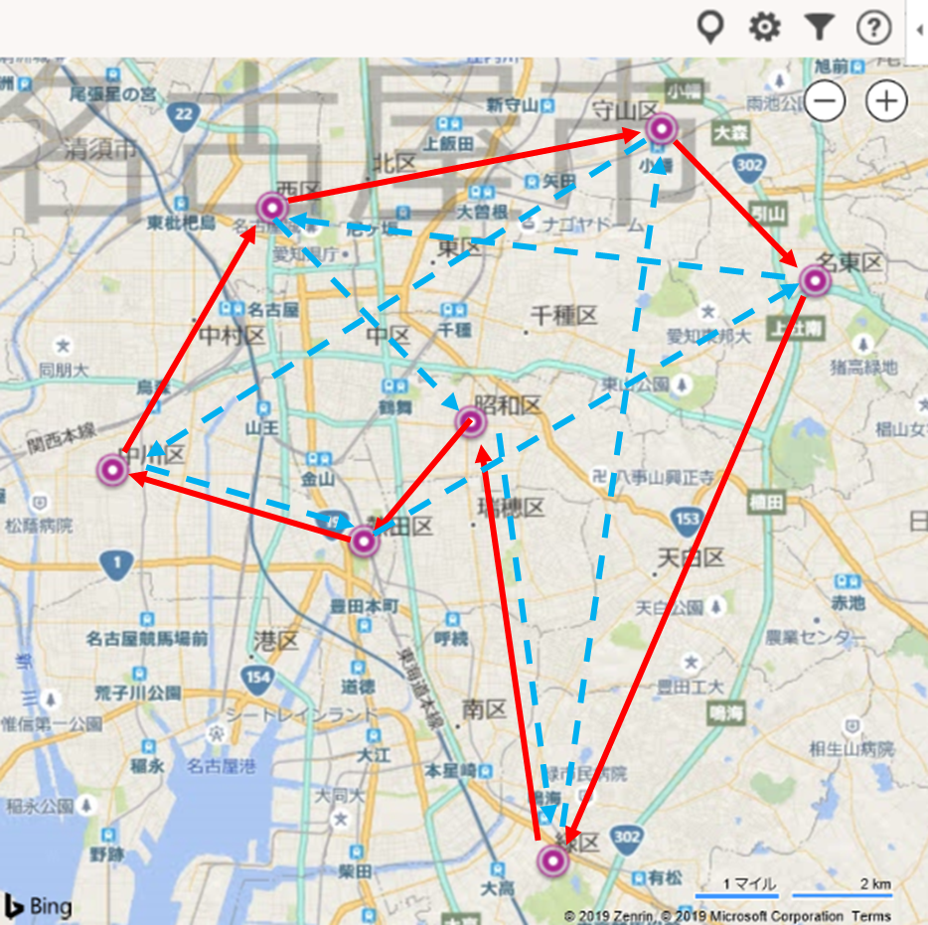Open the location pin tool
The height and width of the screenshot is (925, 928).
point(710,27)
